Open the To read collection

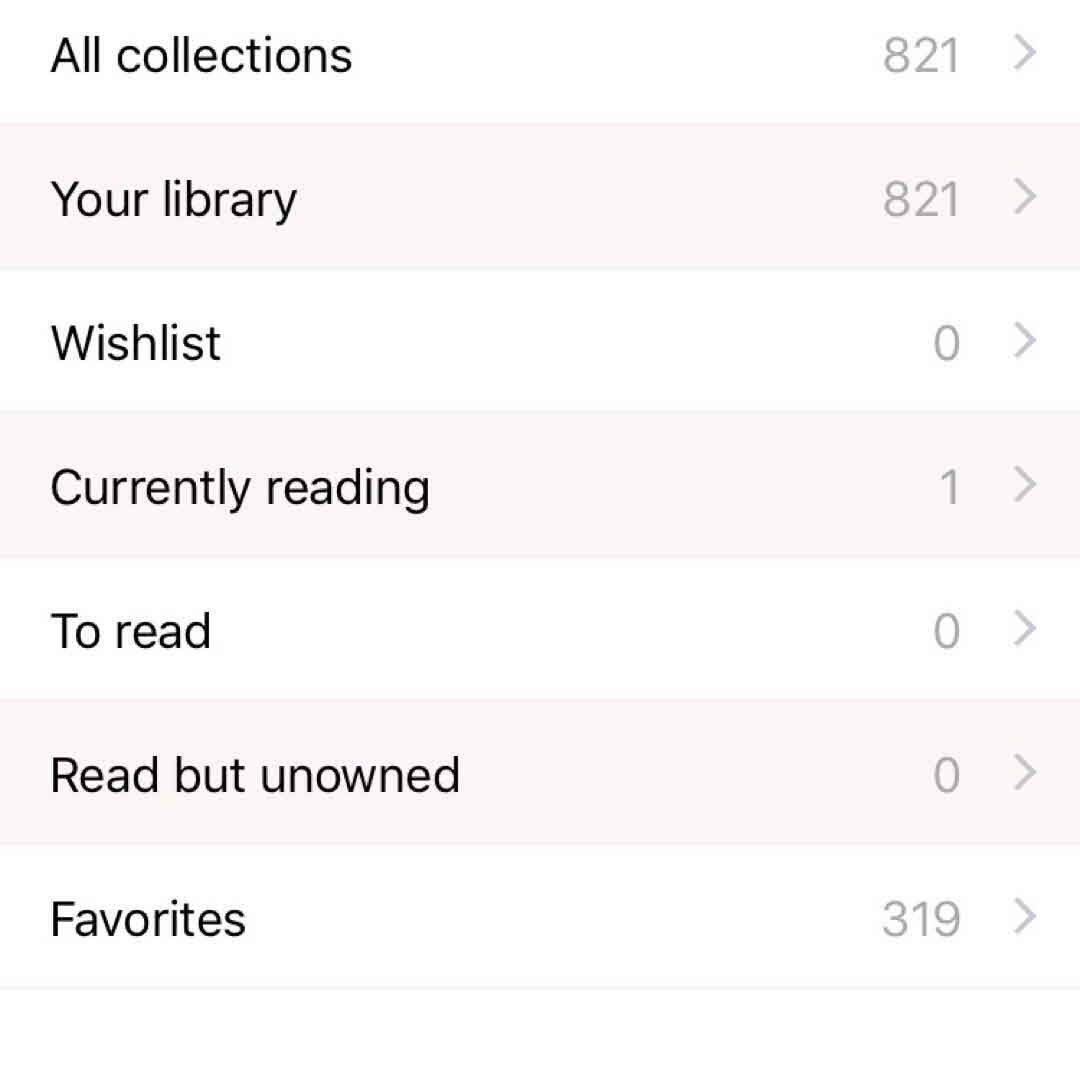point(540,631)
